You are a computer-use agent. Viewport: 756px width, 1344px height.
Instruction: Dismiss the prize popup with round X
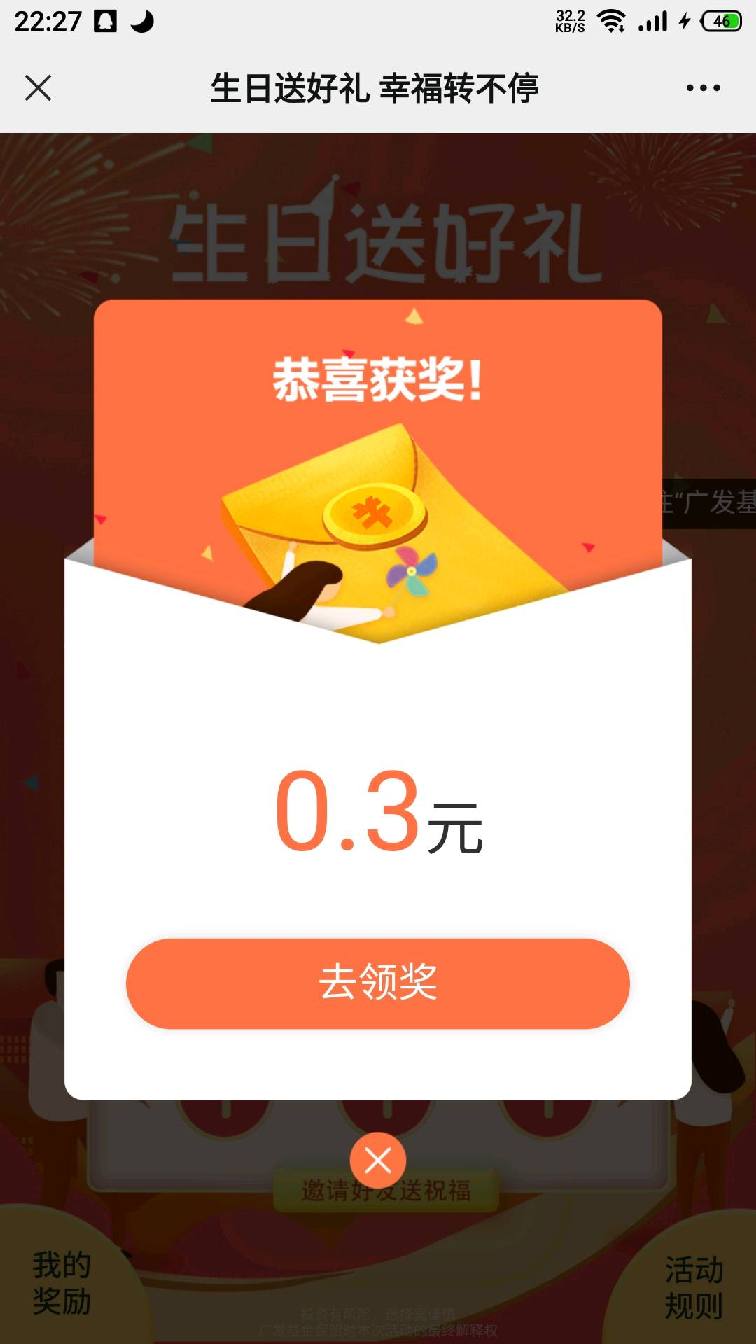point(378,1160)
